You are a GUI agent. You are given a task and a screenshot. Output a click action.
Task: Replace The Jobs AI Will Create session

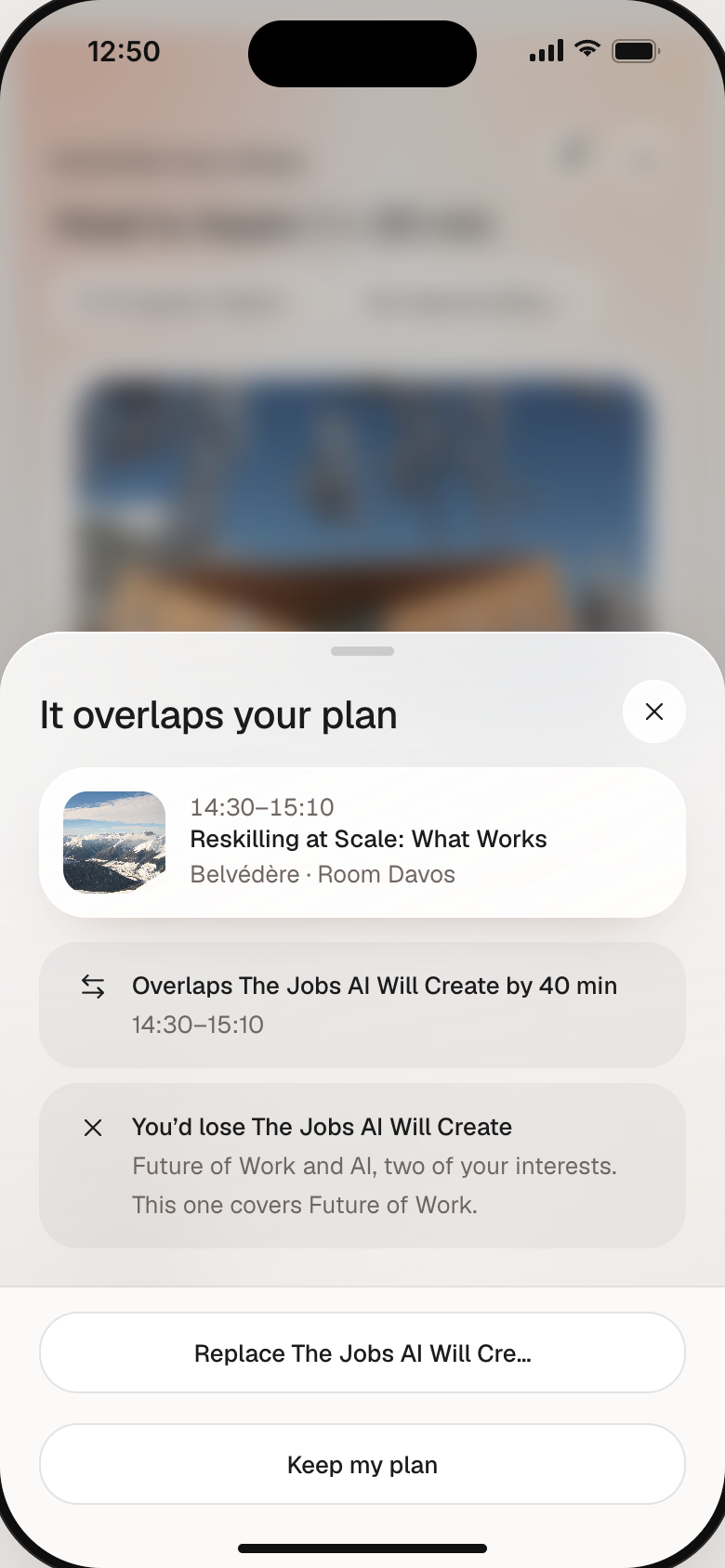(x=362, y=1352)
